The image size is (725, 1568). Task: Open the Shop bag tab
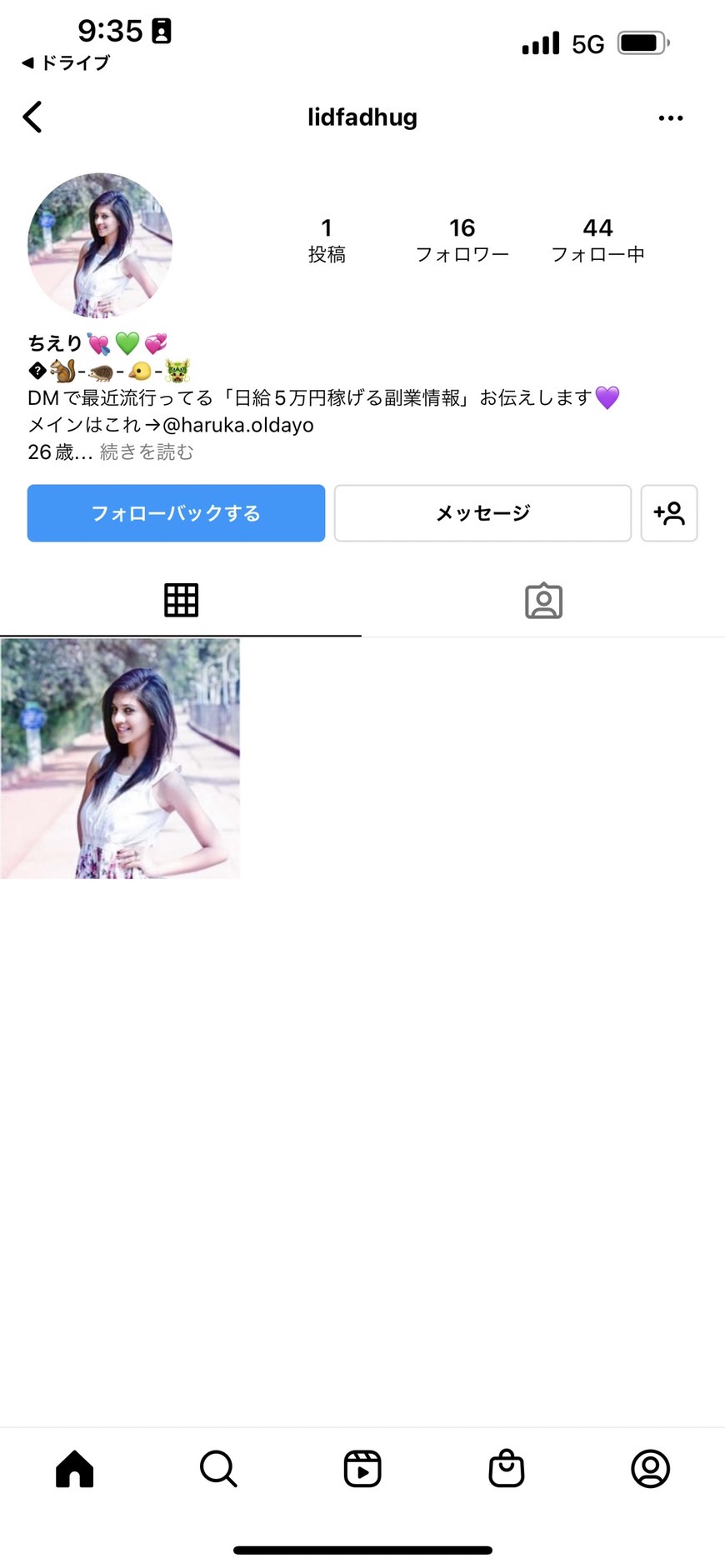pyautogui.click(x=507, y=1468)
